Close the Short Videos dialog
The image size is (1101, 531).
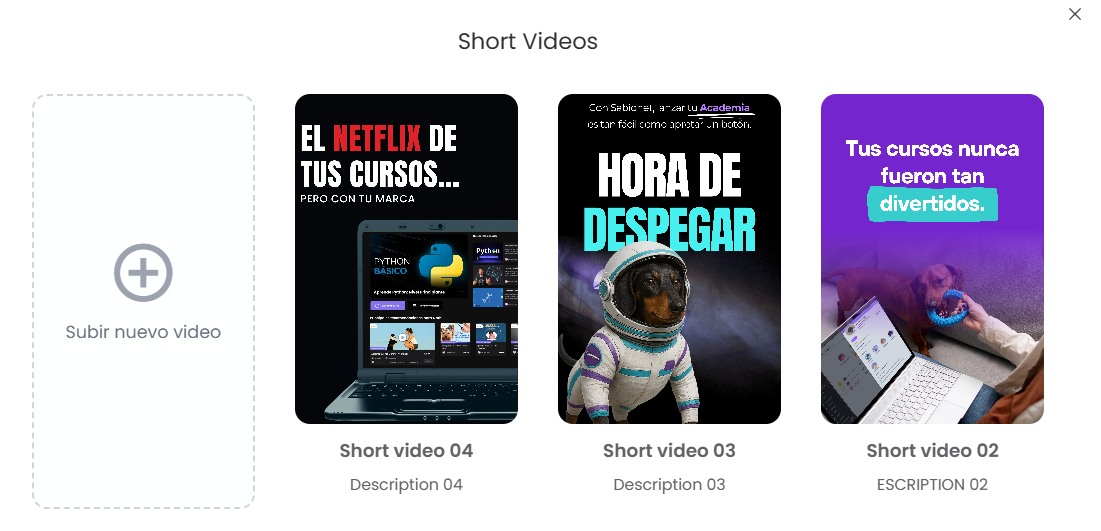(x=1075, y=14)
